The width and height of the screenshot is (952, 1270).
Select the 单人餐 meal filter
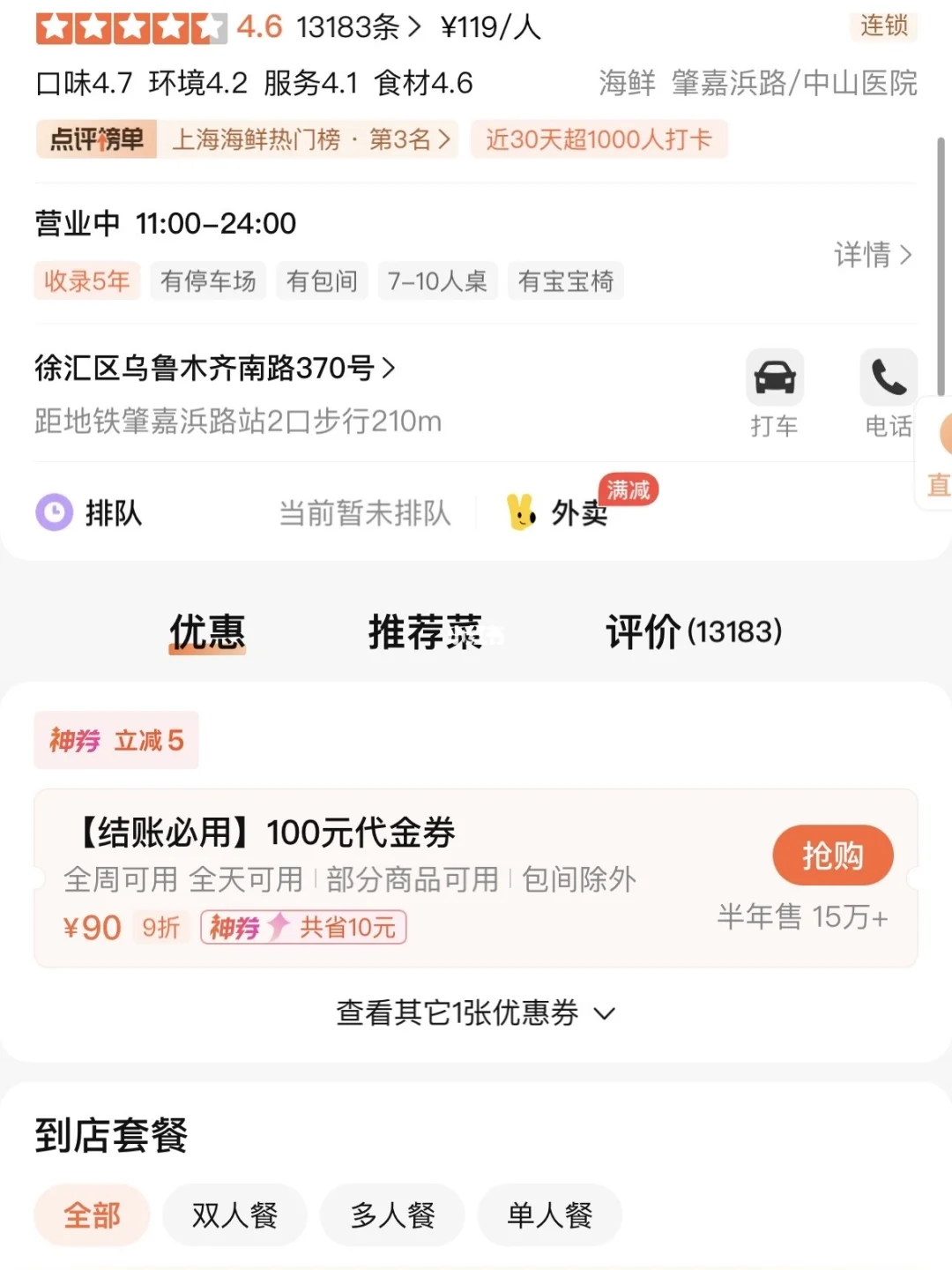pos(548,1215)
